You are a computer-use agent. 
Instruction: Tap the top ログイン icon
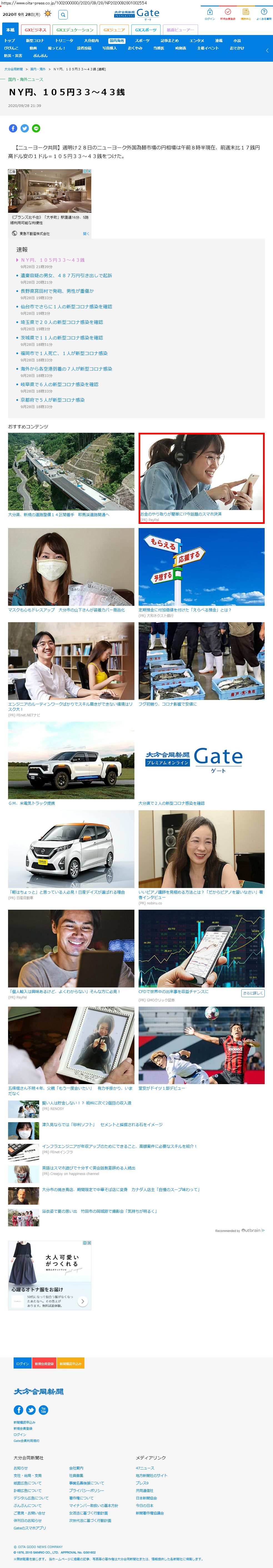210,14
